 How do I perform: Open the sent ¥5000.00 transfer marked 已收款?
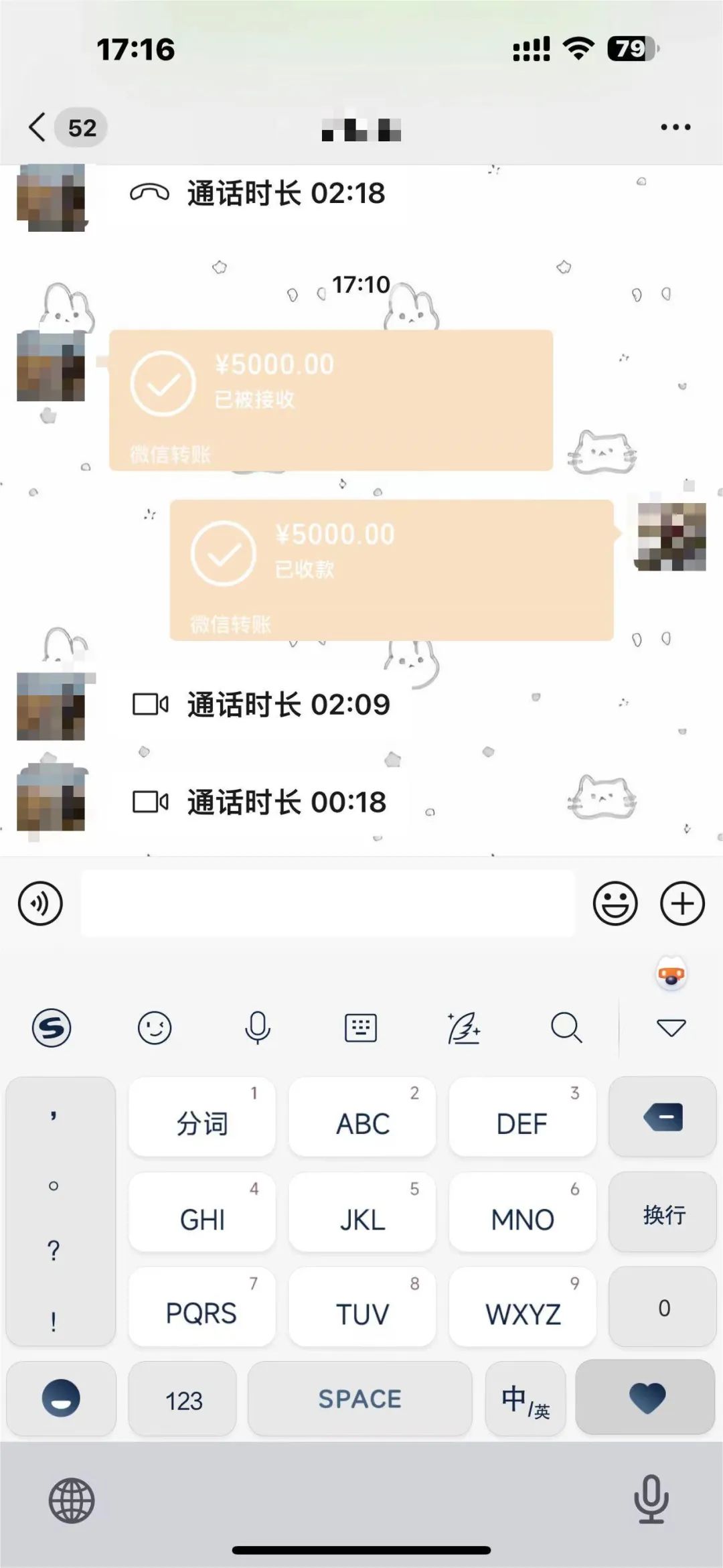[392, 570]
